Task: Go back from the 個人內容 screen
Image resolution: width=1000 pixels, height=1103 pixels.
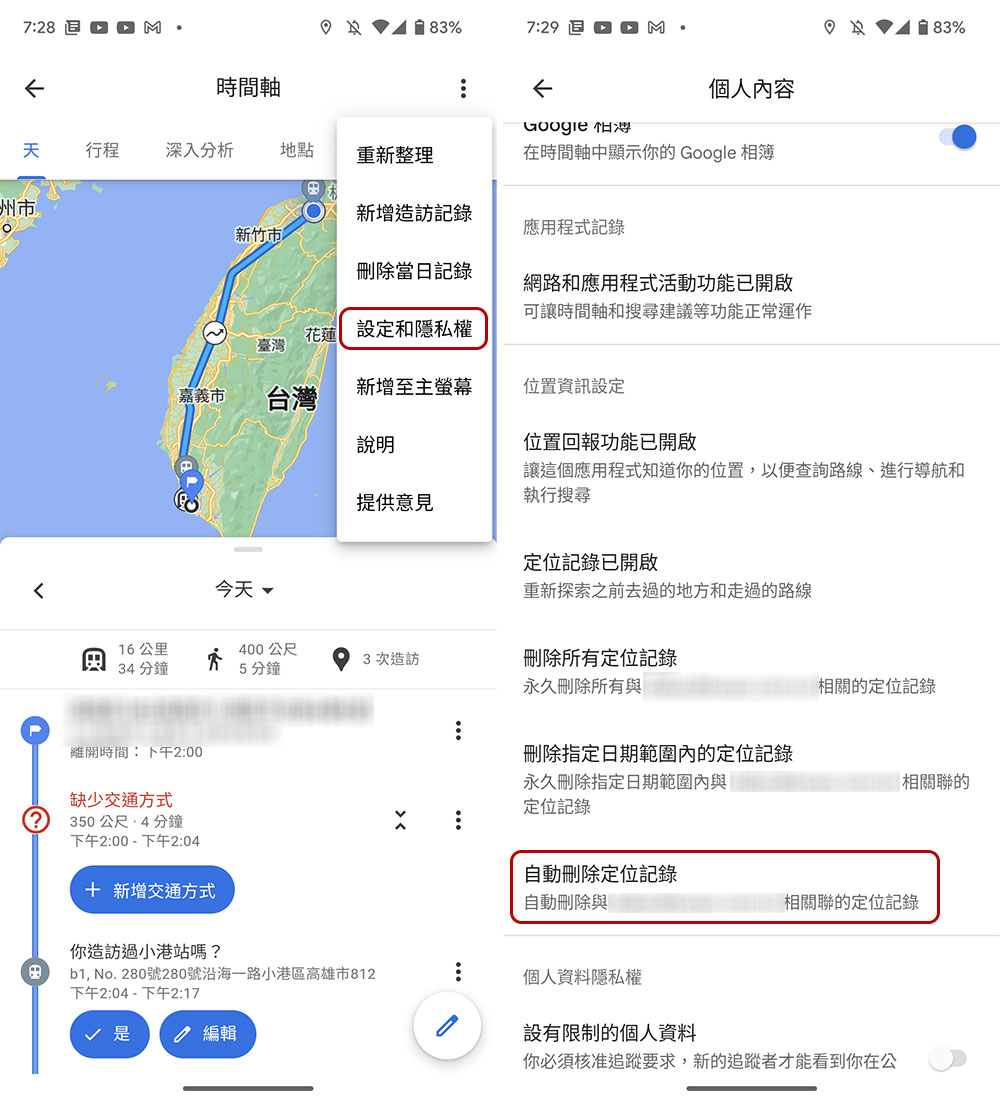Action: click(542, 89)
